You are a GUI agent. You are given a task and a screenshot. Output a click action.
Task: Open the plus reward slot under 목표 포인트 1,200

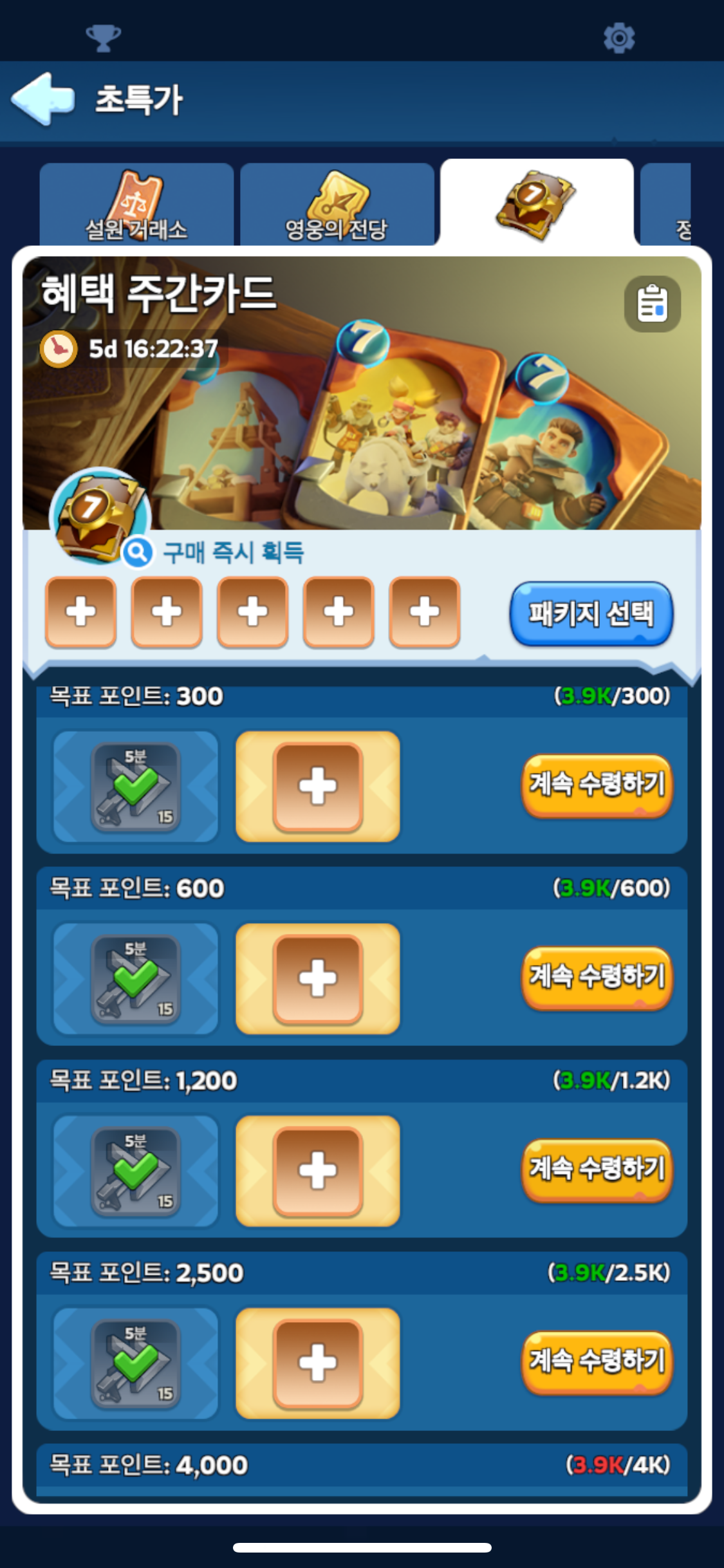(318, 1171)
